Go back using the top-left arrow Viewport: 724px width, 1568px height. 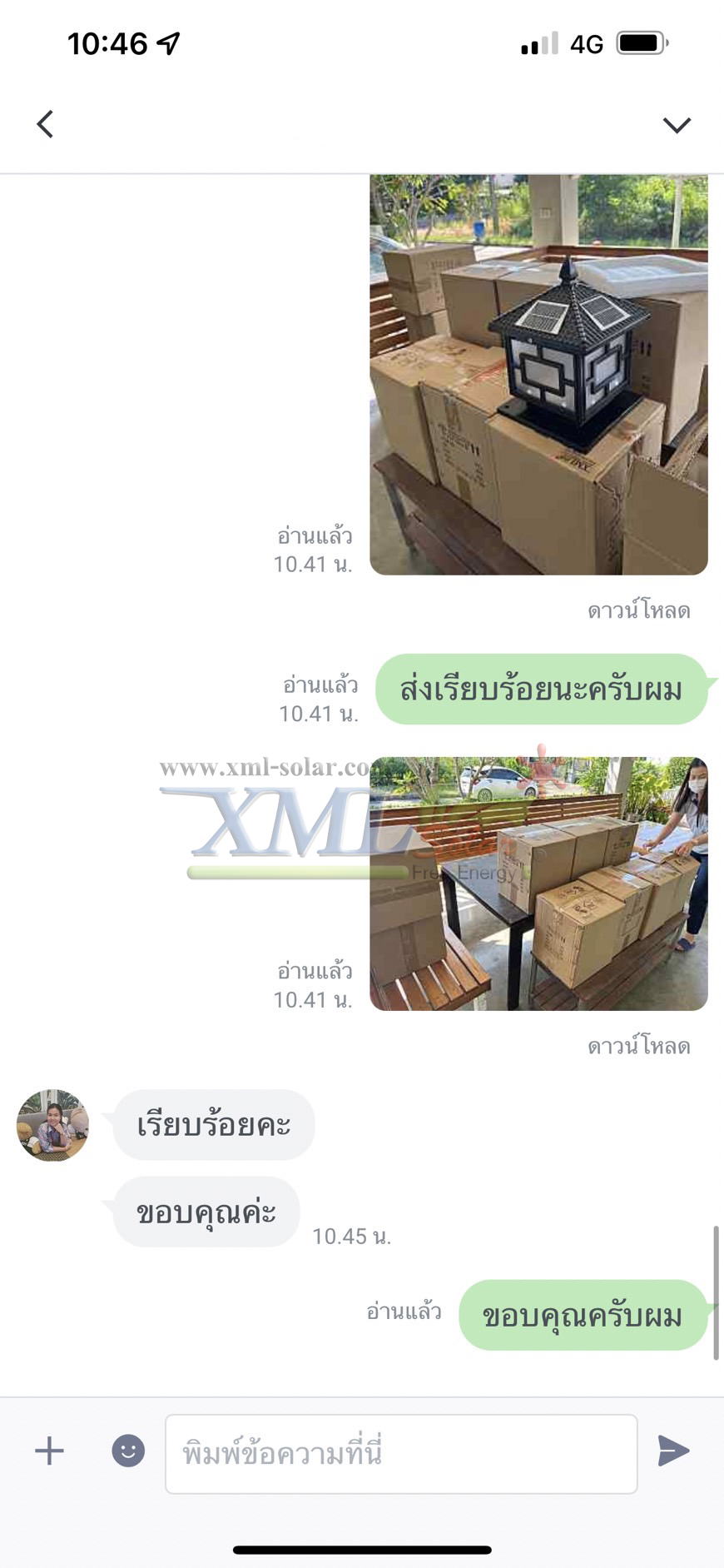46,124
